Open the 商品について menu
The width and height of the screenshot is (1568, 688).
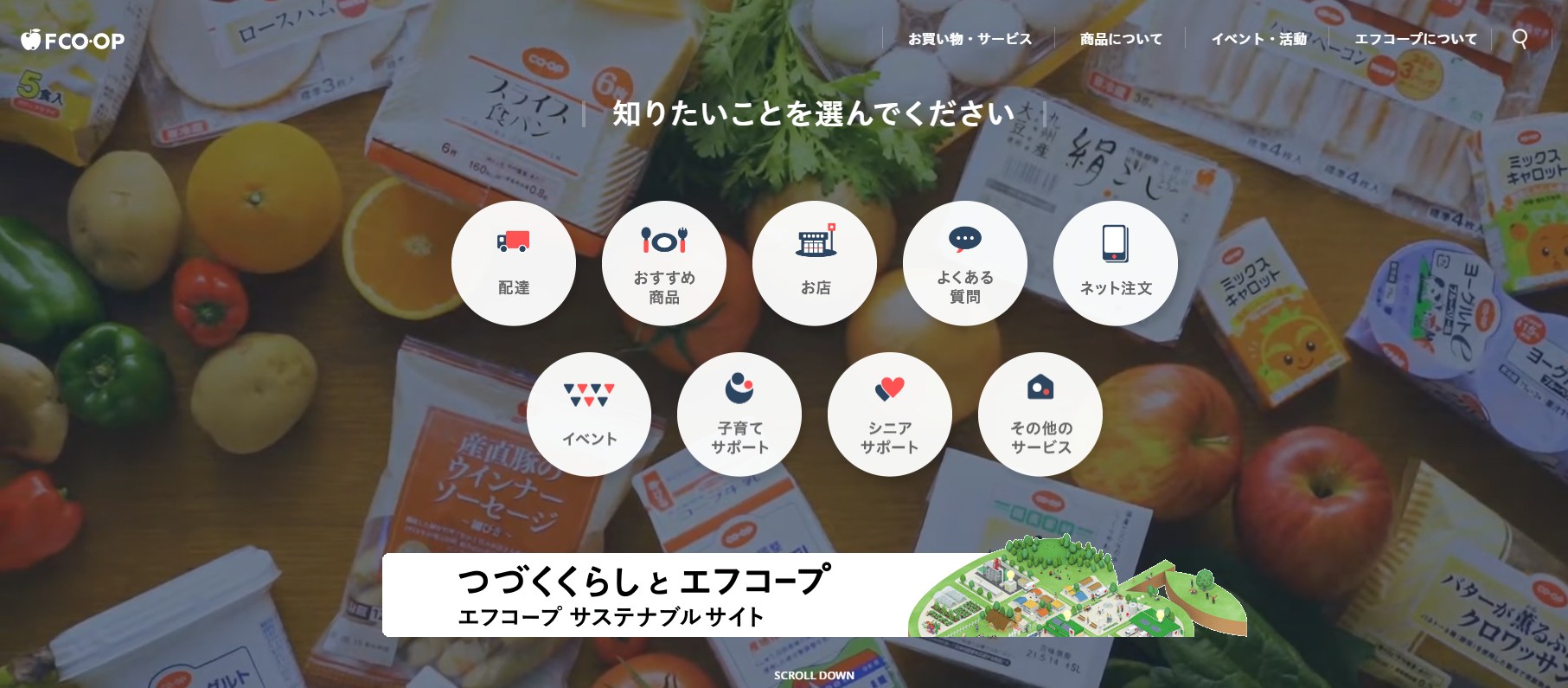point(1121,39)
